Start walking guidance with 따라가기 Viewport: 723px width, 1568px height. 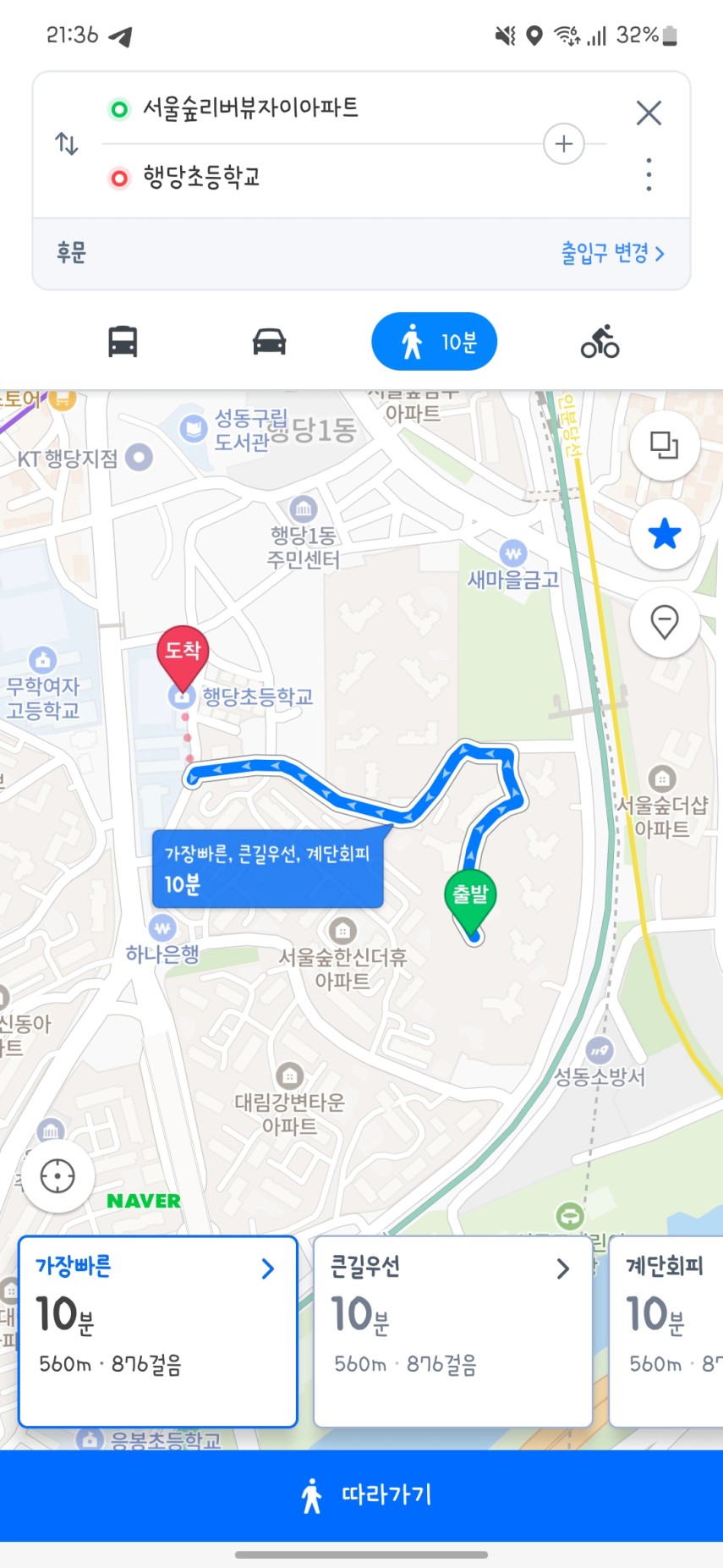tap(361, 1495)
